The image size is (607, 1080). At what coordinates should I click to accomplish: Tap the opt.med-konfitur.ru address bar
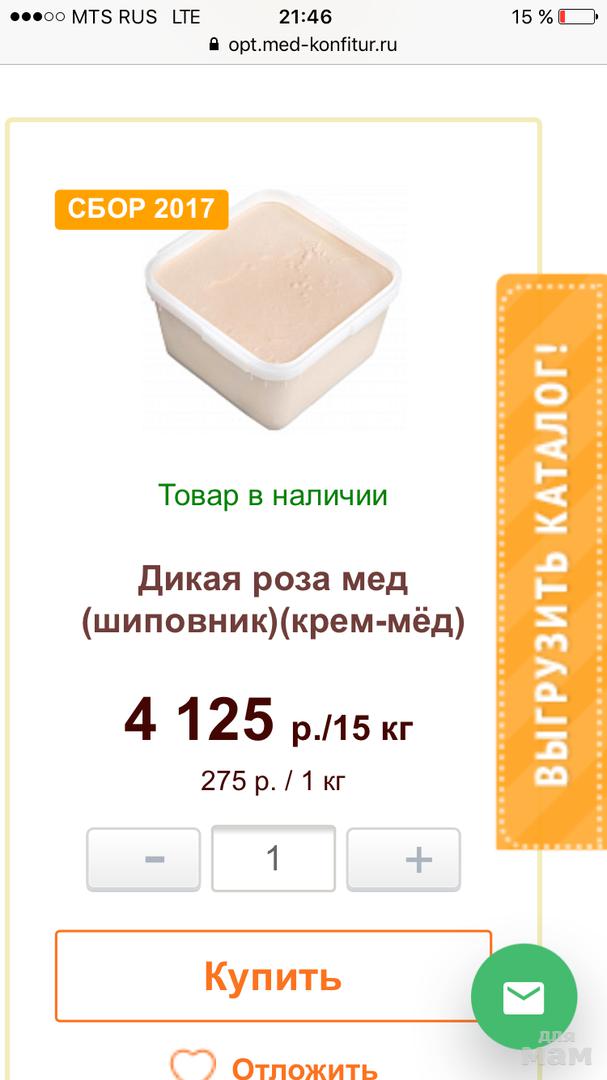(303, 45)
